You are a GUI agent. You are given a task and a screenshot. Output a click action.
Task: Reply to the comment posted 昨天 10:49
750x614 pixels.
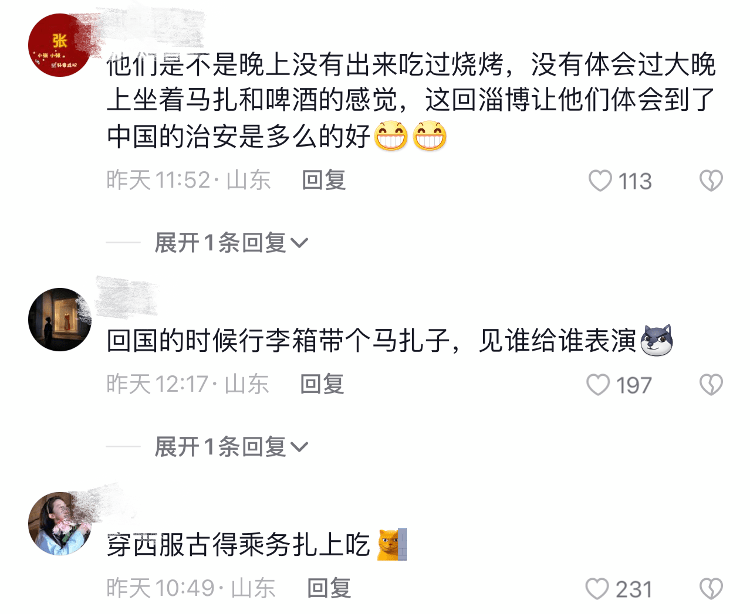click(x=328, y=588)
